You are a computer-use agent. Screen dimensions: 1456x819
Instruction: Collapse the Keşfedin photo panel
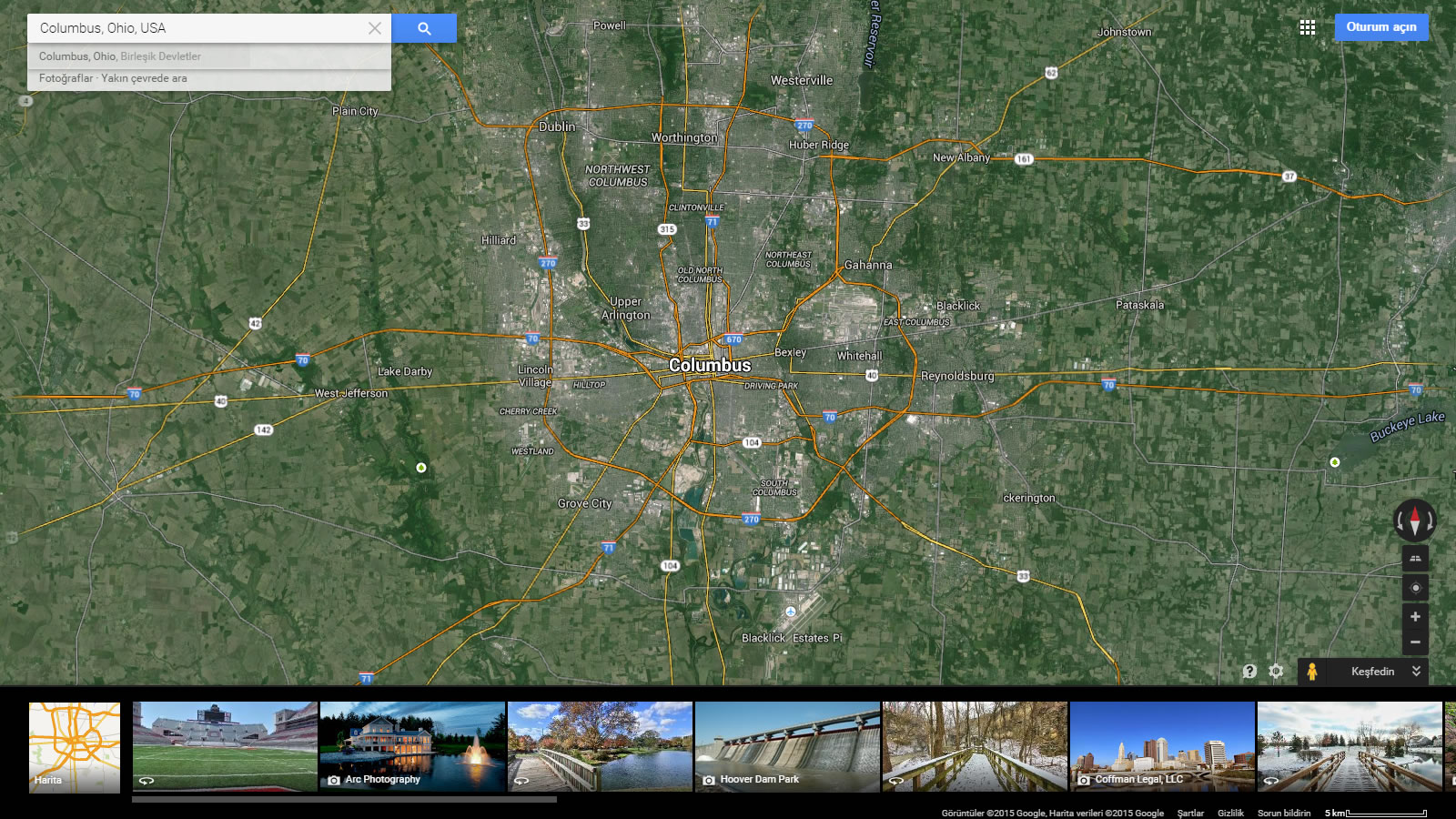tap(1416, 672)
